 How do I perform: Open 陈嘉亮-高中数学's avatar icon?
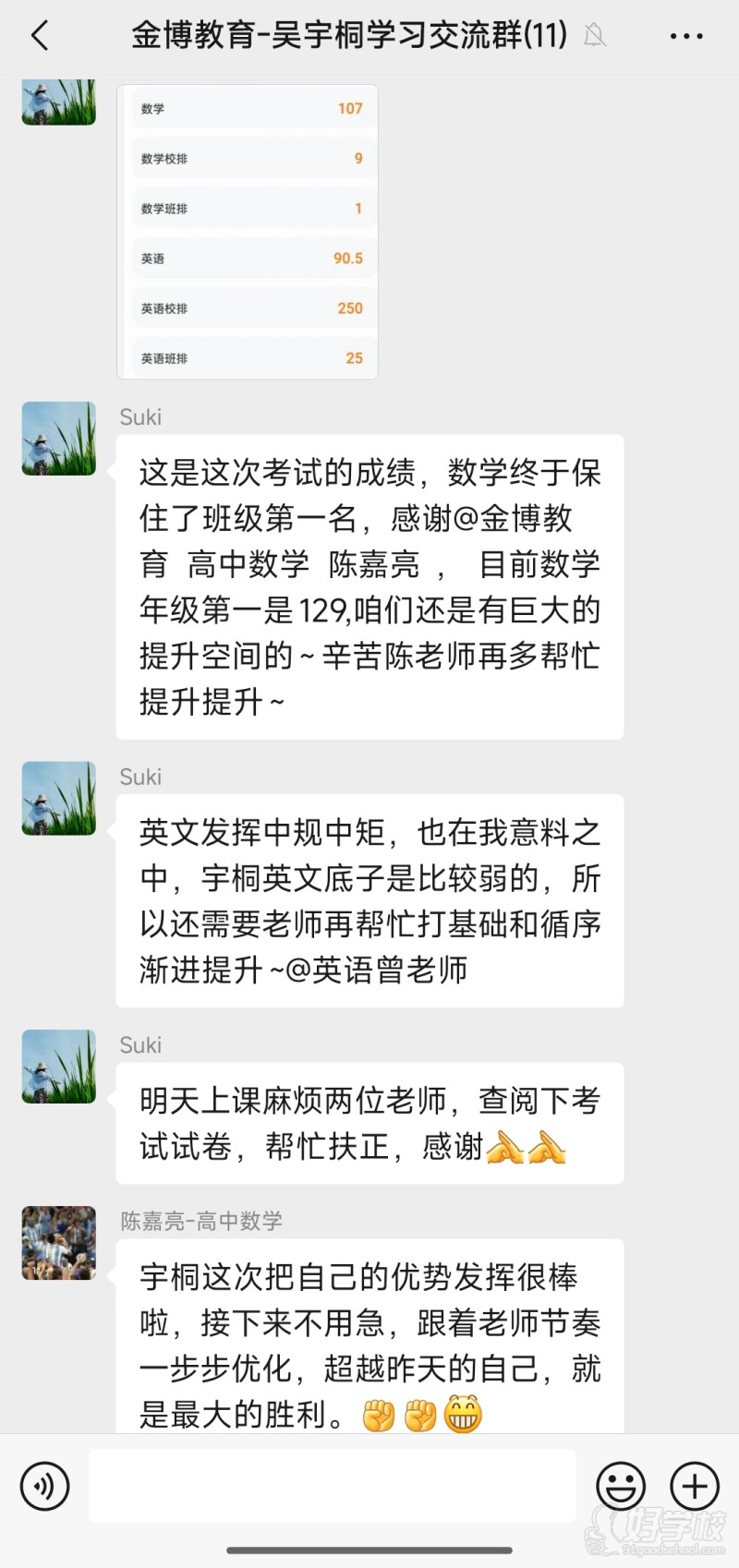click(57, 1242)
